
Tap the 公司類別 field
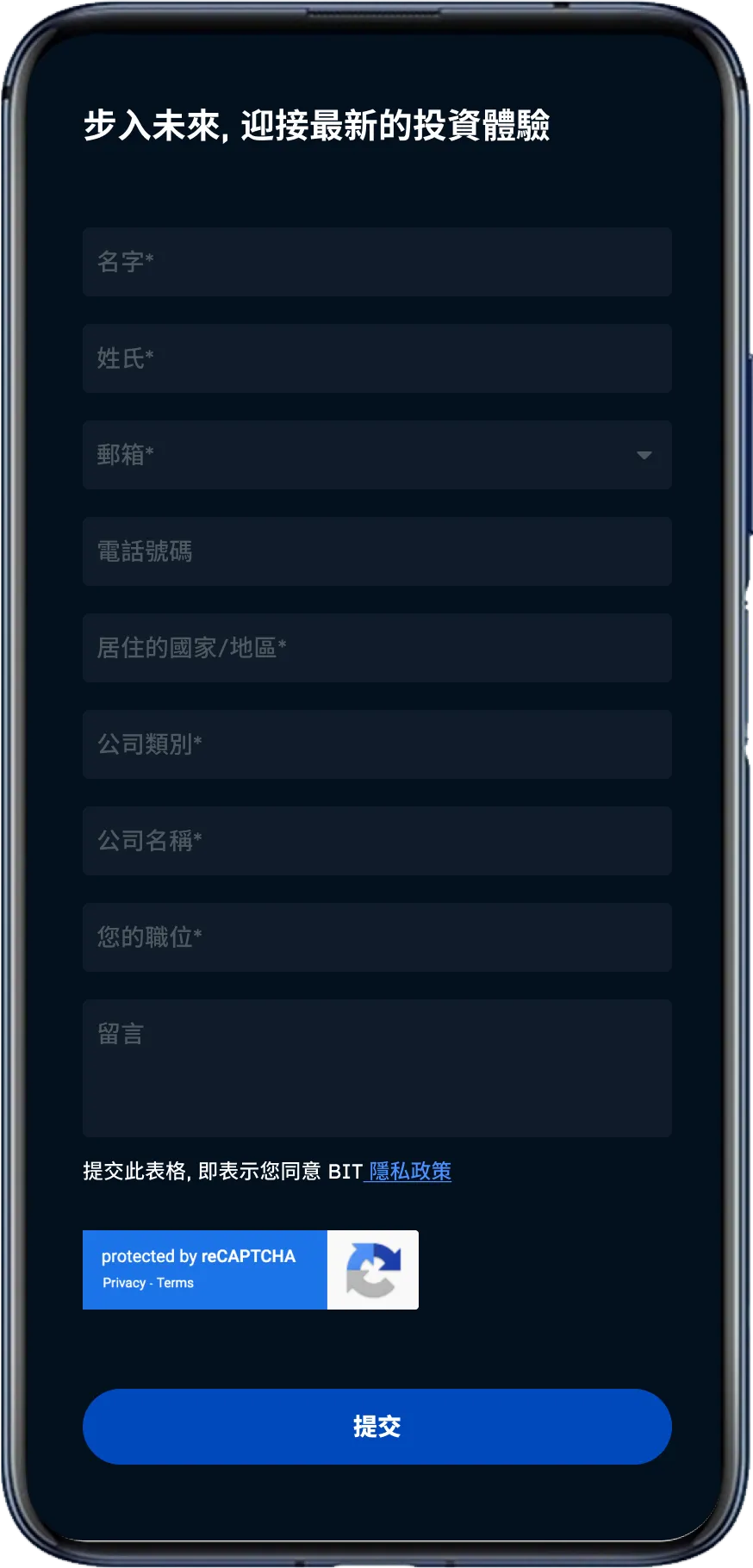(x=376, y=744)
